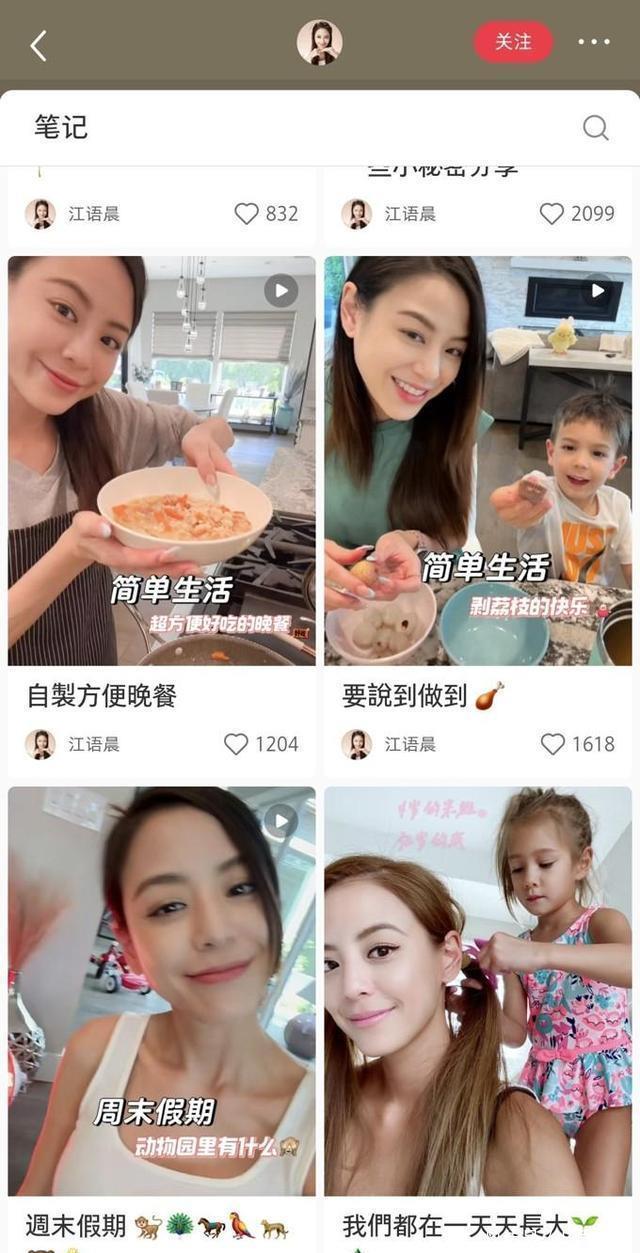Open the 我們都在一天天長大 note
This screenshot has width=640, height=1253.
click(x=478, y=990)
